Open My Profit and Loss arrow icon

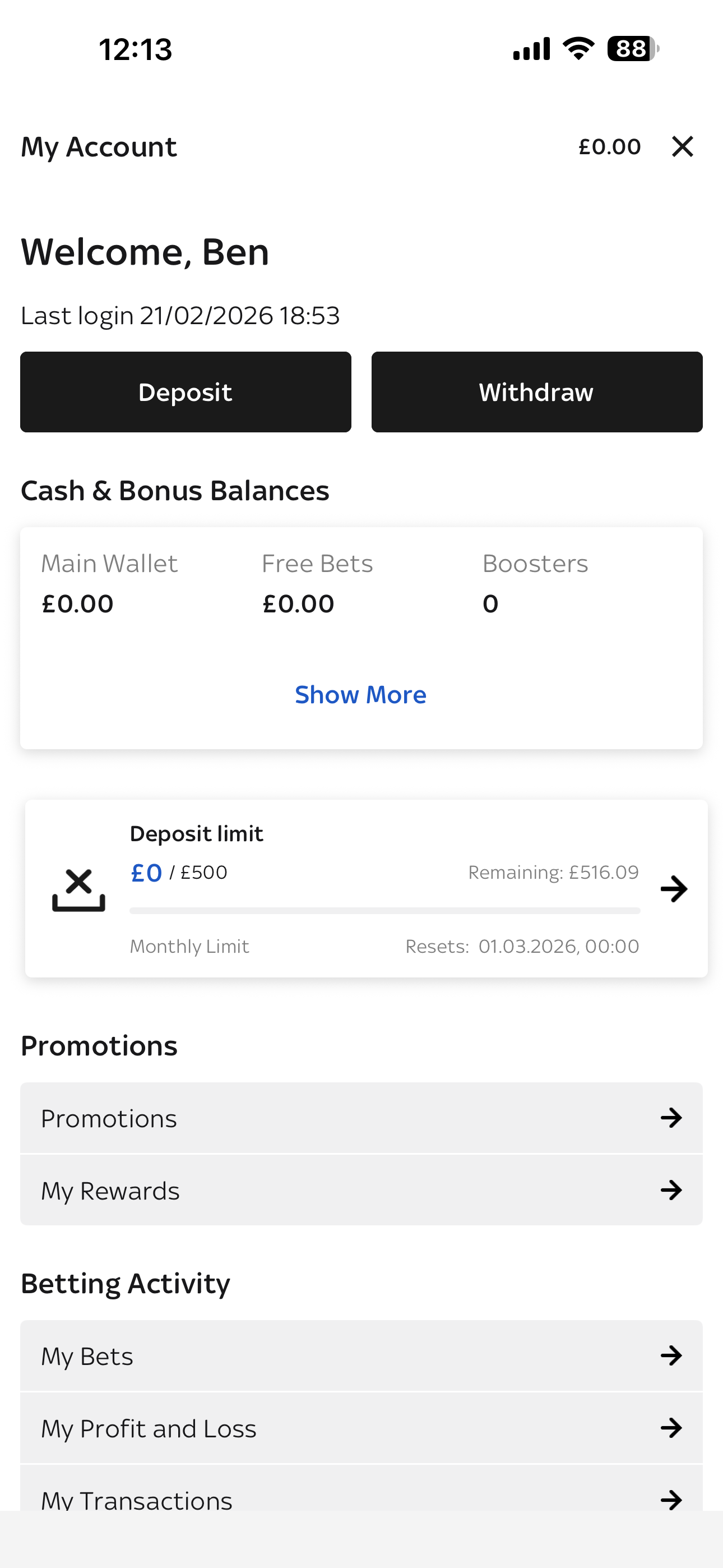click(x=671, y=1428)
